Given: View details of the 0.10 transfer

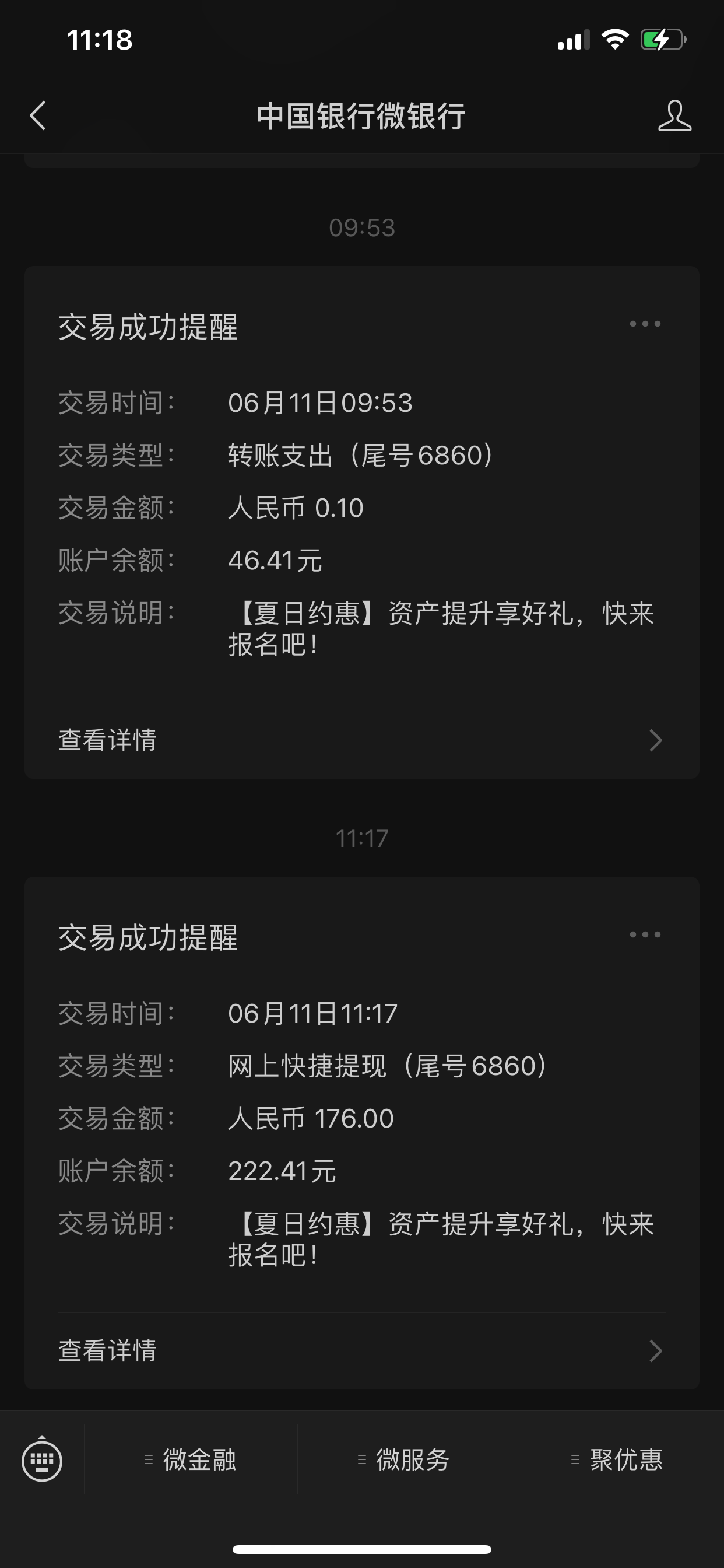Looking at the screenshot, I should 361,740.
